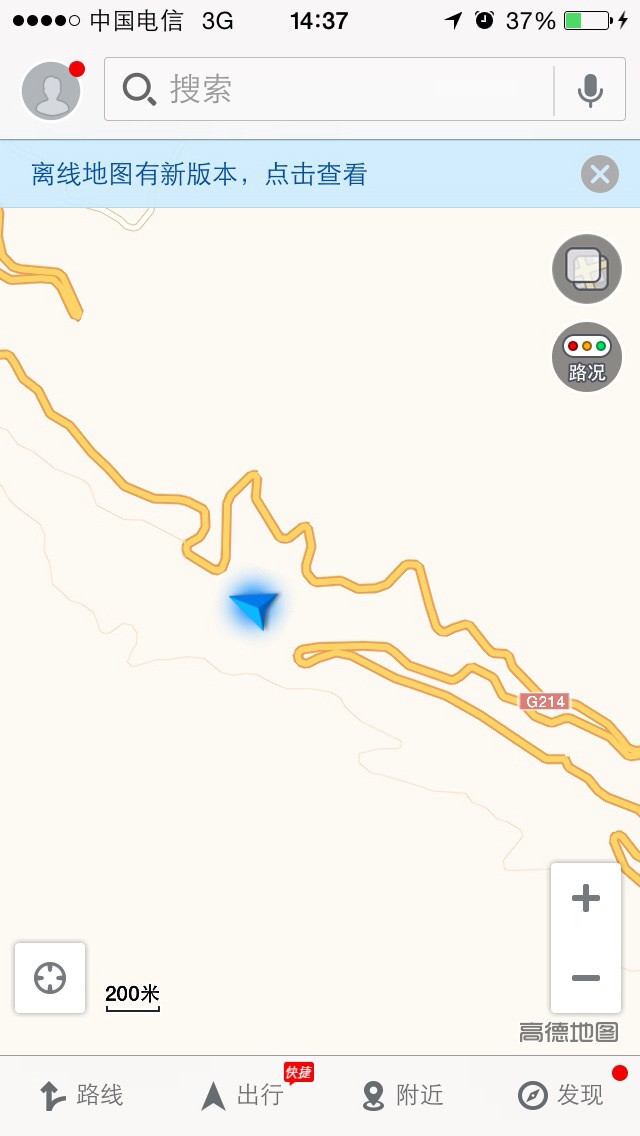This screenshot has height=1136, width=640.
Task: Open the map layers selector
Action: pos(587,268)
